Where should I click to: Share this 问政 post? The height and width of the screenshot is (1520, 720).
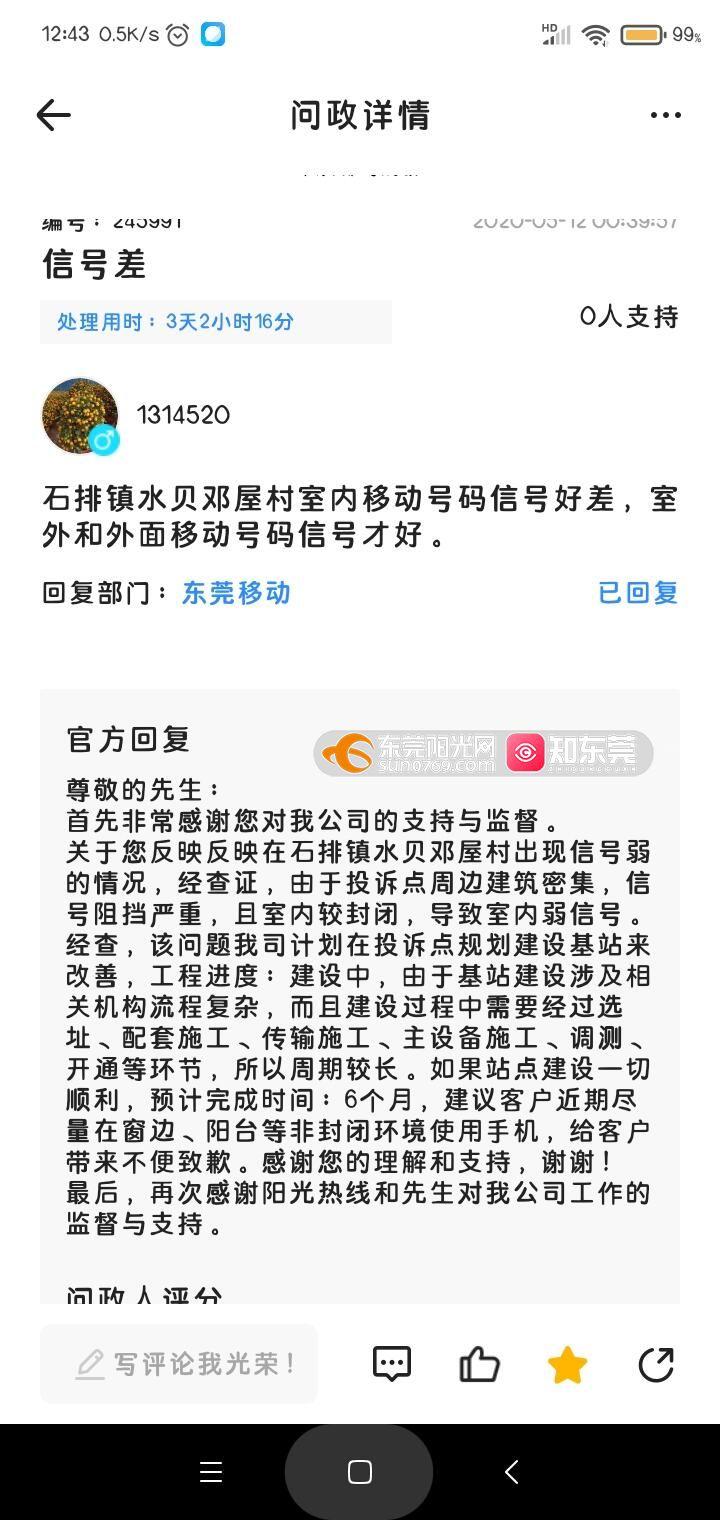pyautogui.click(x=656, y=1364)
